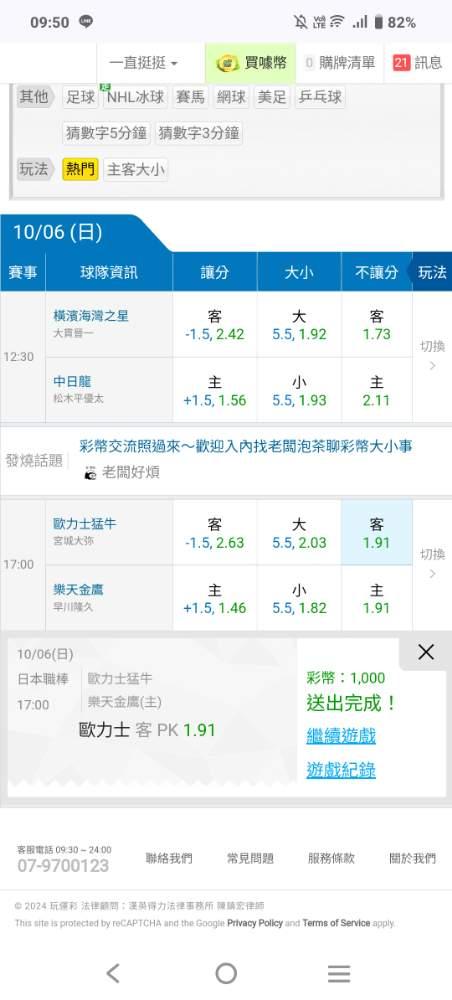452x1000 pixels.
Task: Open 遊戲紀錄 game records
Action: (341, 770)
